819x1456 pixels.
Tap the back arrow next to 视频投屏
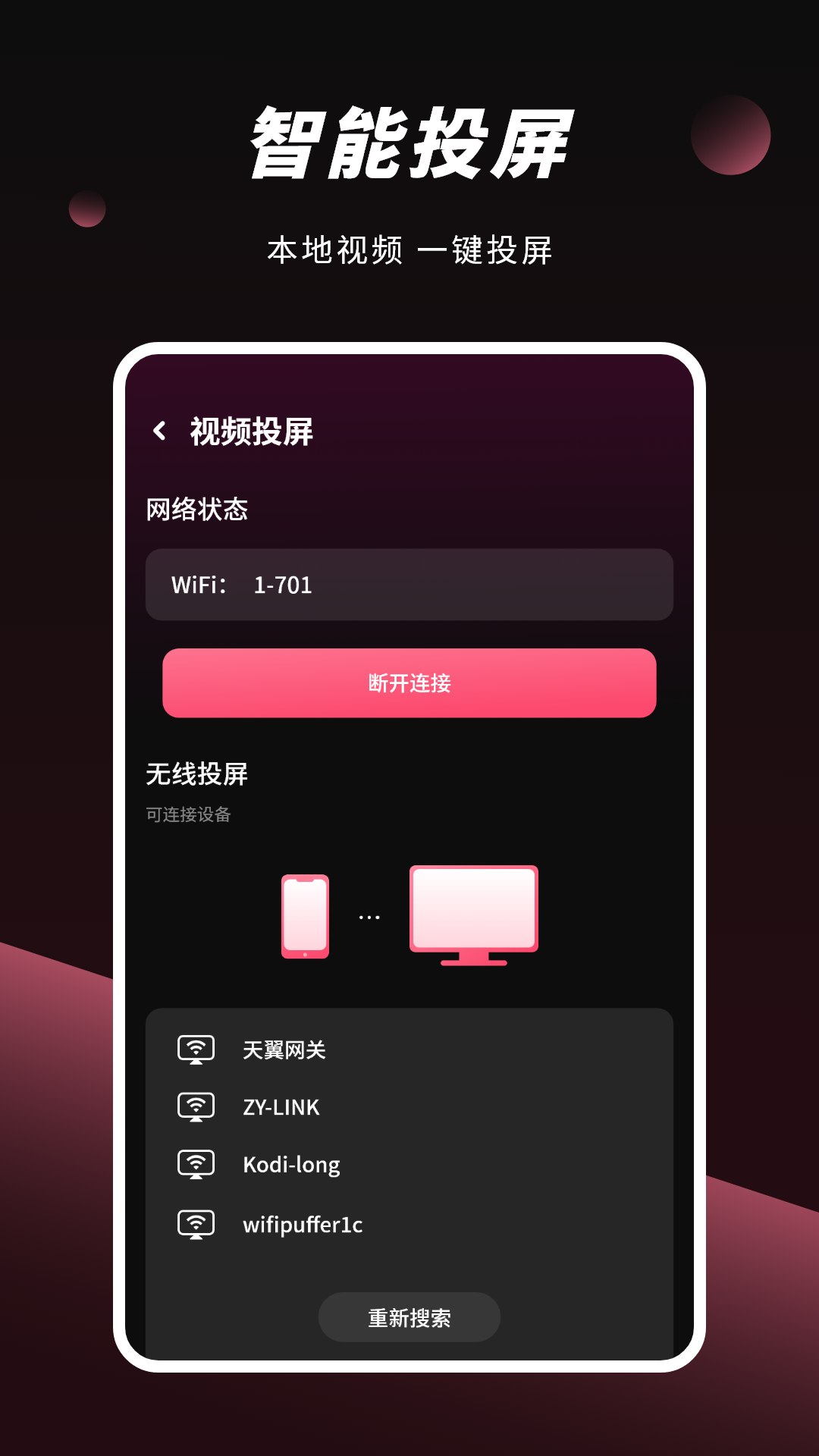coord(160,429)
